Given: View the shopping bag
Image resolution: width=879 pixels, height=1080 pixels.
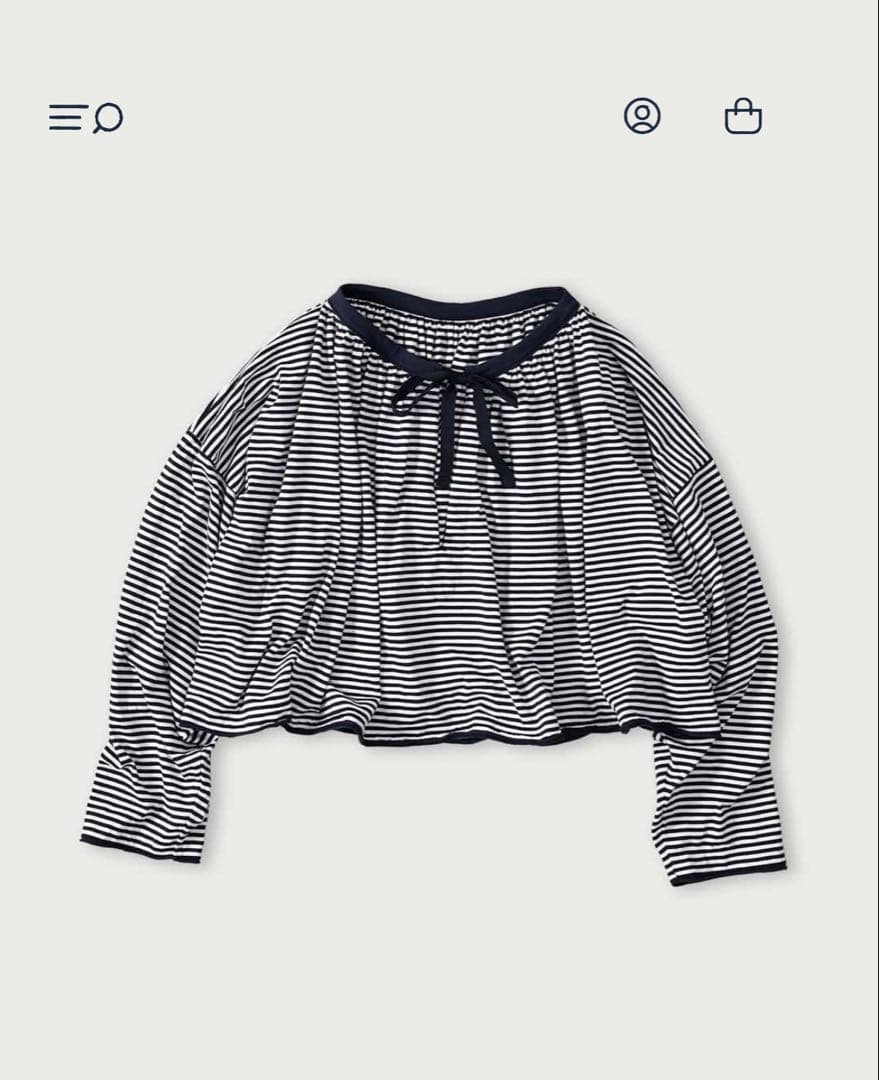Looking at the screenshot, I should (743, 117).
